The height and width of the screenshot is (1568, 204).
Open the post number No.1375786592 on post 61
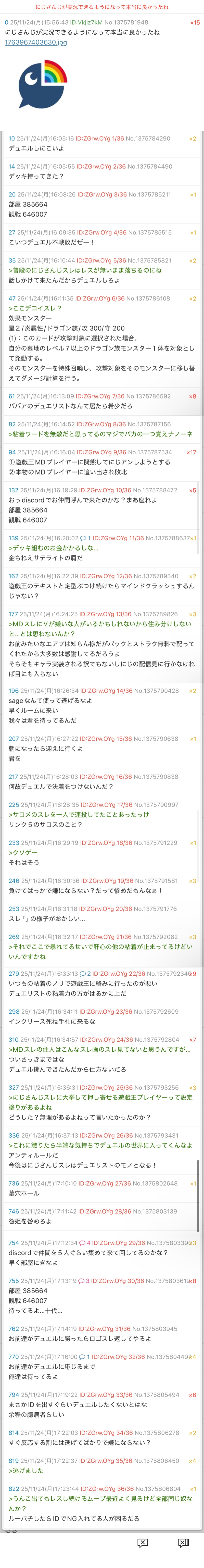point(148,396)
